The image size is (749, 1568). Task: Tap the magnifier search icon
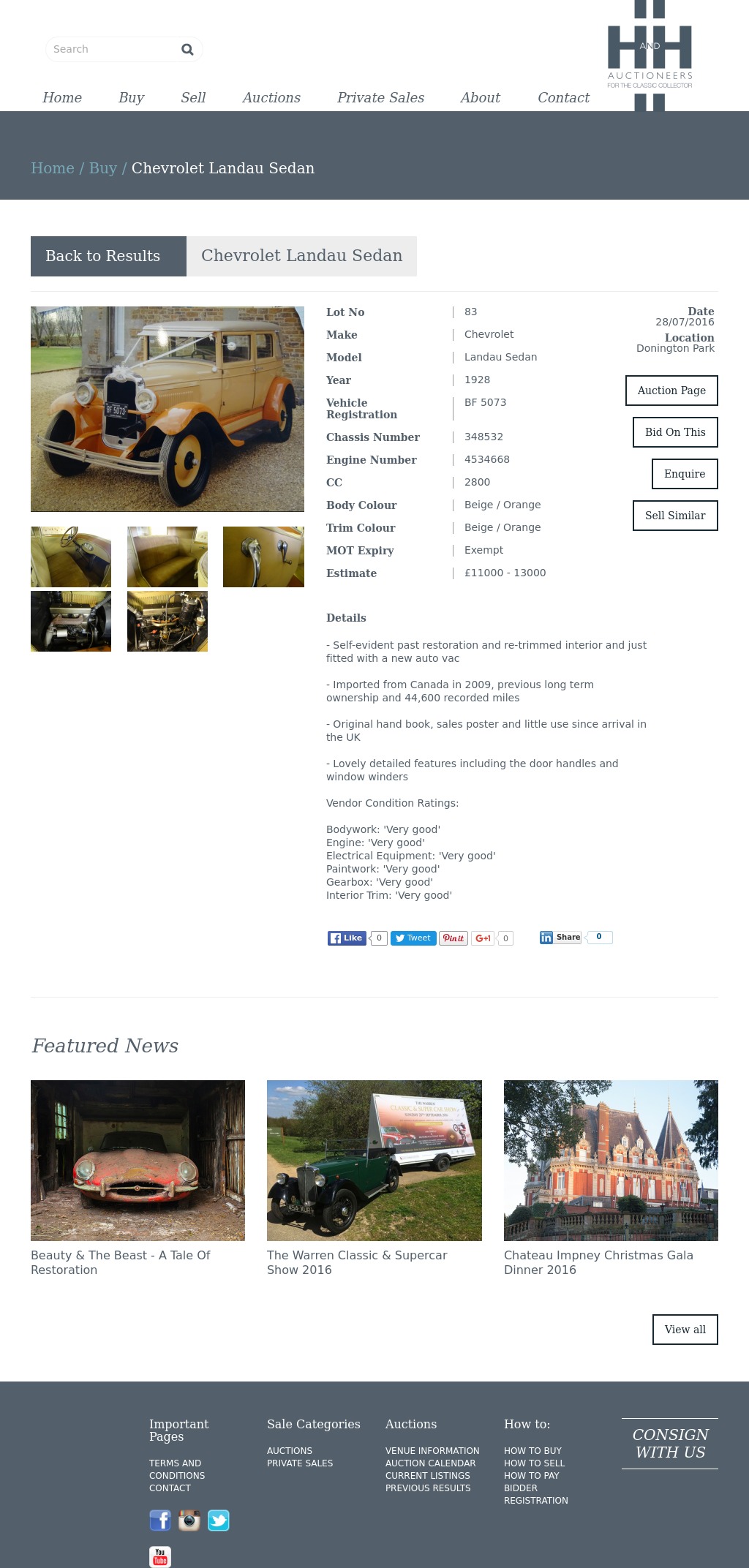coord(187,49)
